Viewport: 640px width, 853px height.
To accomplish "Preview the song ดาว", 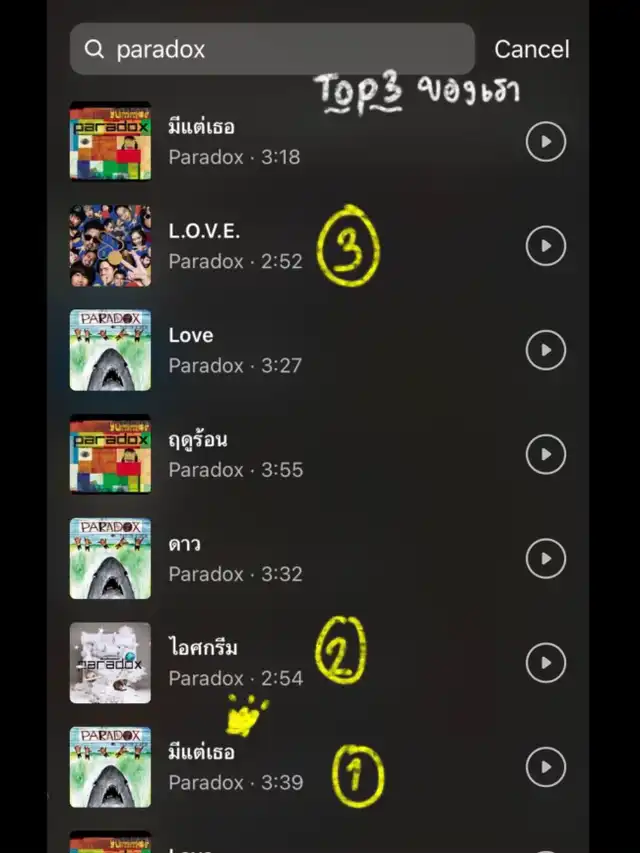I will tap(546, 559).
